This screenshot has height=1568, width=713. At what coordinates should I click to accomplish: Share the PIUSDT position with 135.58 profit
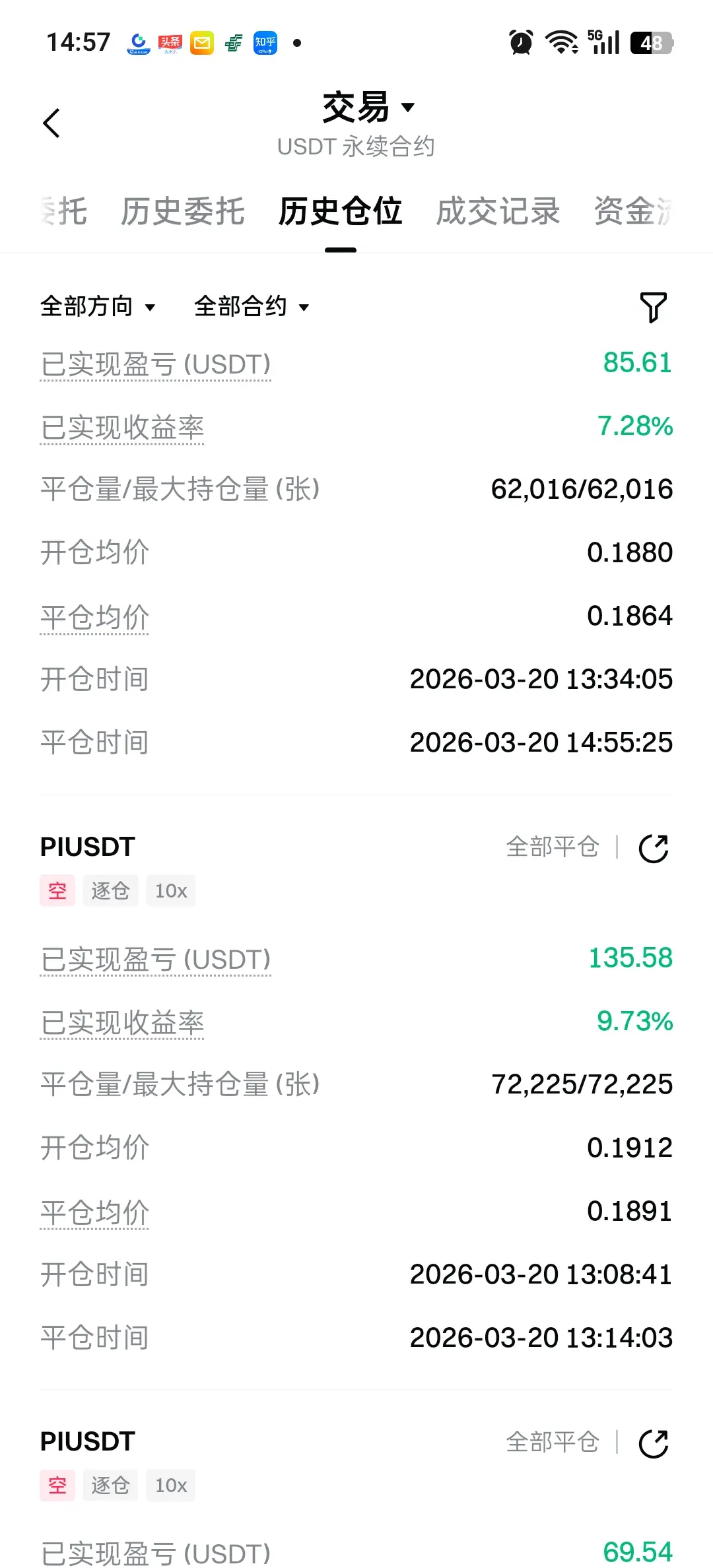click(654, 849)
